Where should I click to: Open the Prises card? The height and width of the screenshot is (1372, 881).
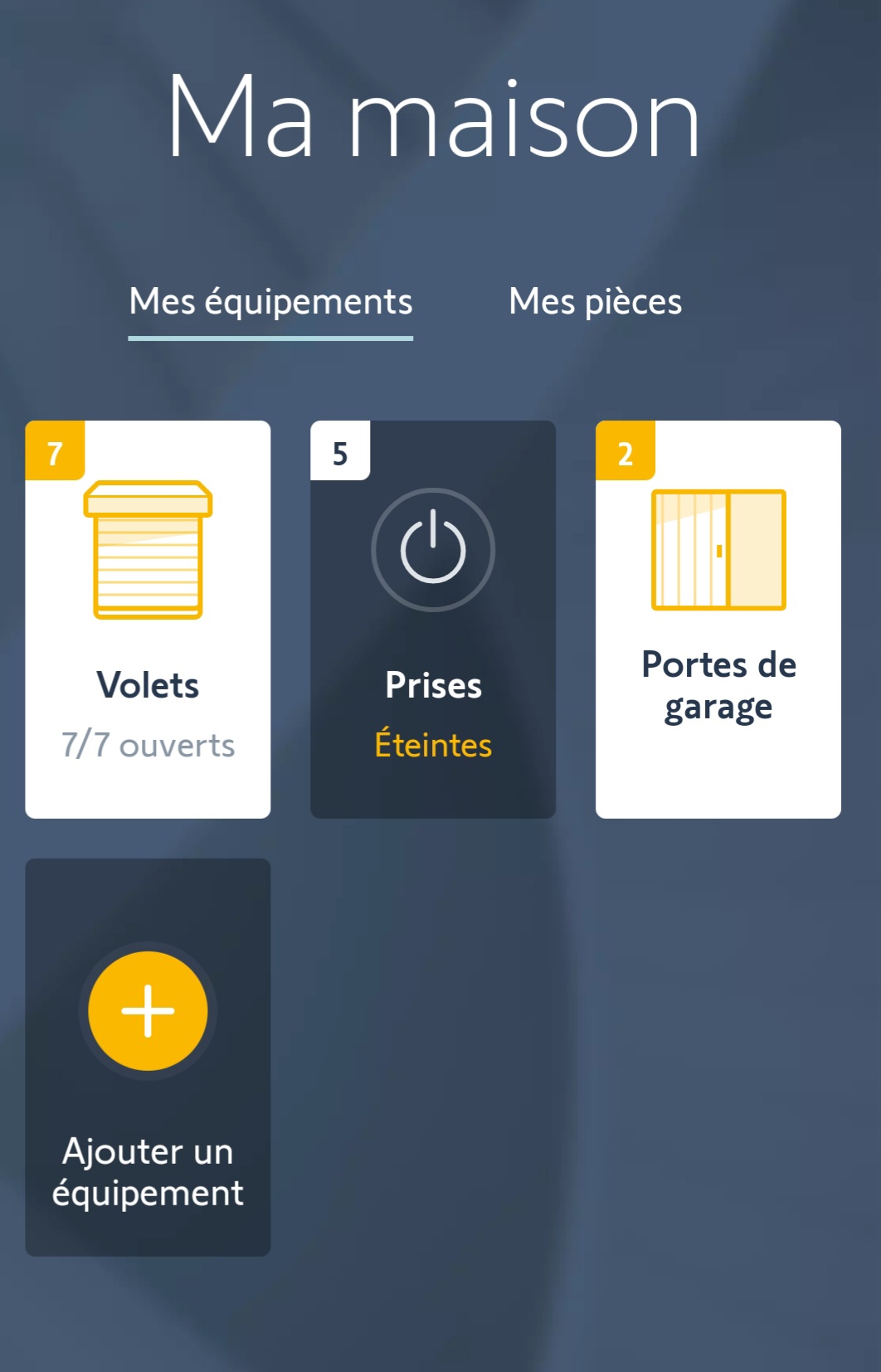point(433,619)
